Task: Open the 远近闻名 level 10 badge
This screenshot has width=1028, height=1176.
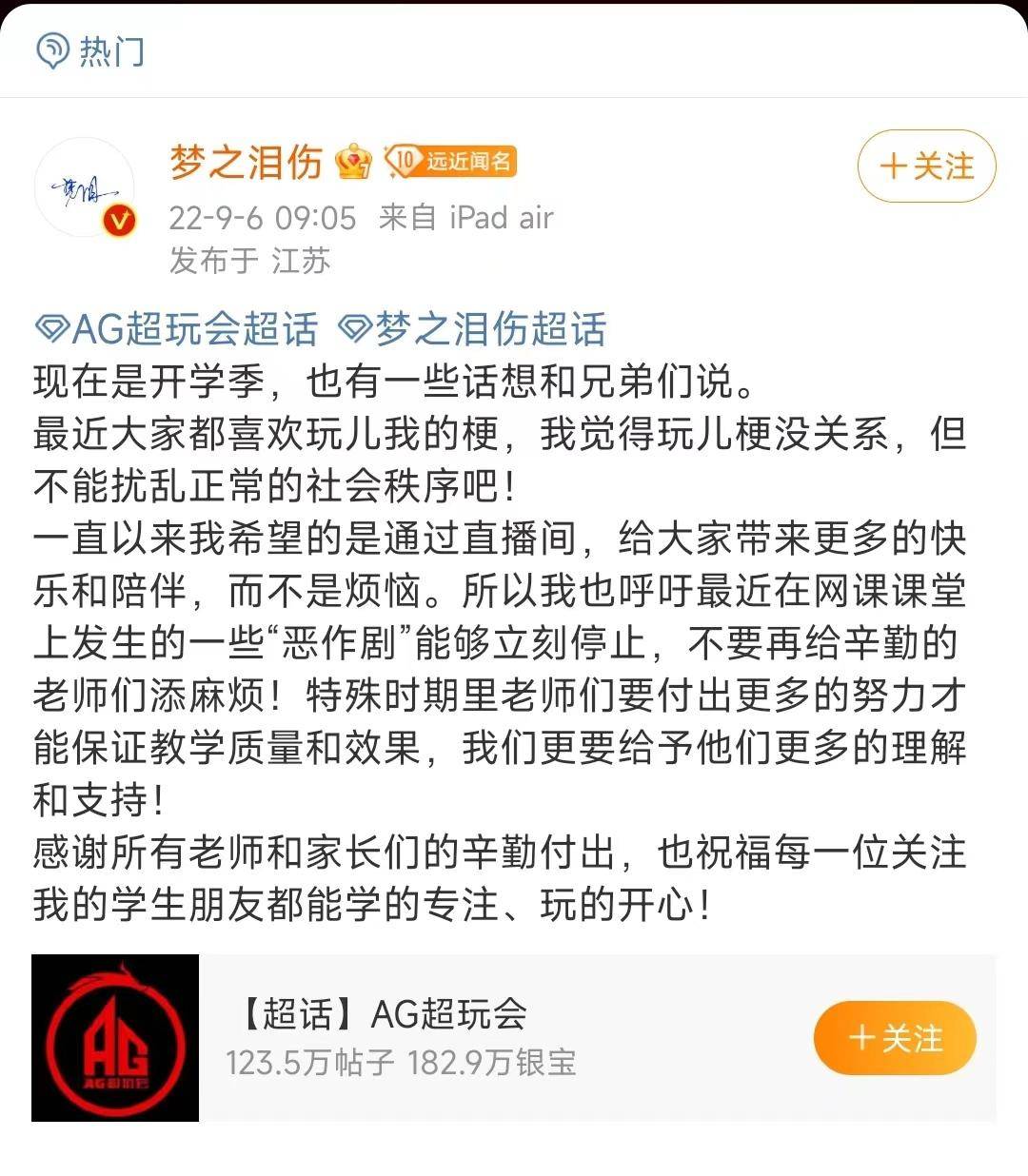Action: tap(450, 161)
